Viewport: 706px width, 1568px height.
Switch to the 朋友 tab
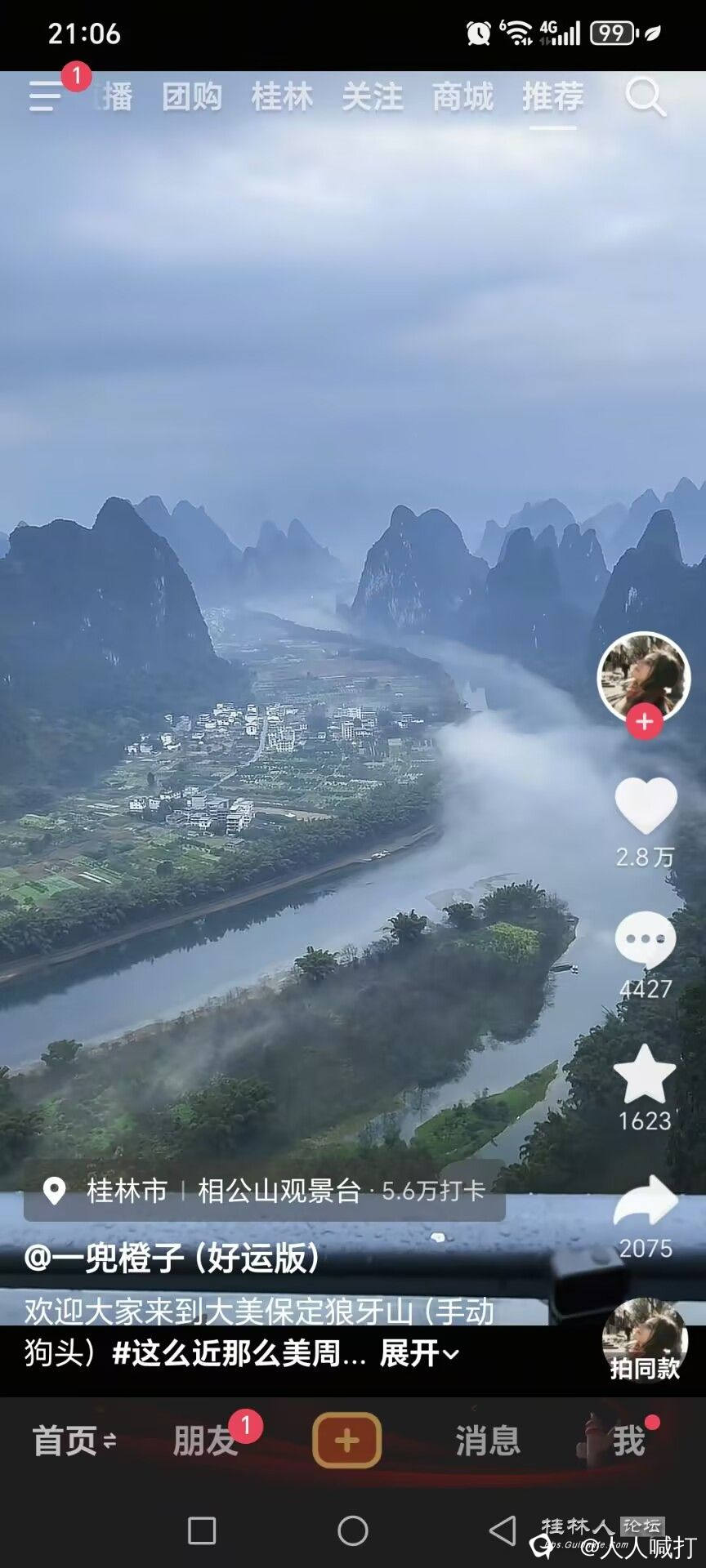point(204,1441)
